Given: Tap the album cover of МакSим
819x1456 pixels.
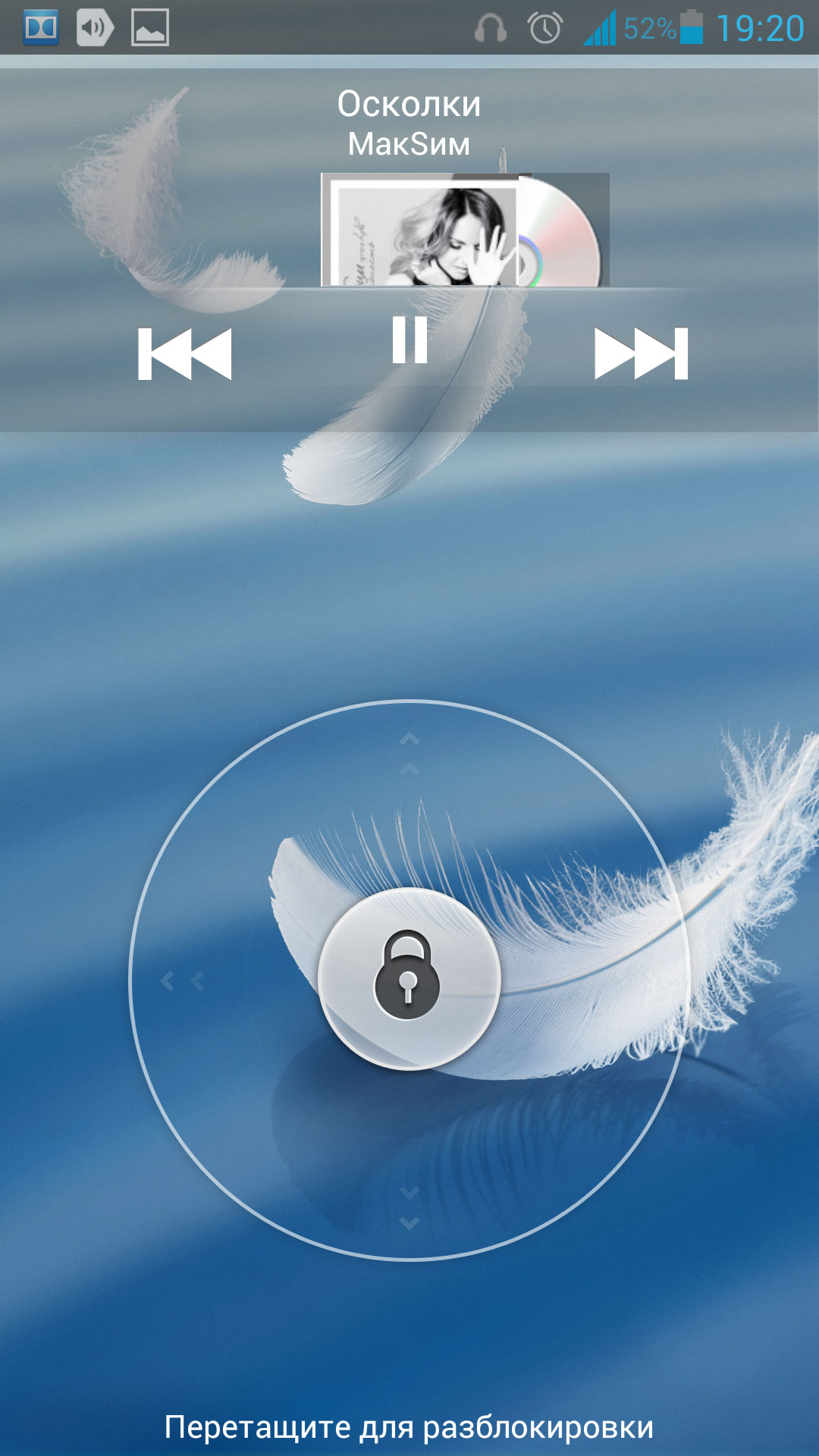Looking at the screenshot, I should (x=465, y=230).
